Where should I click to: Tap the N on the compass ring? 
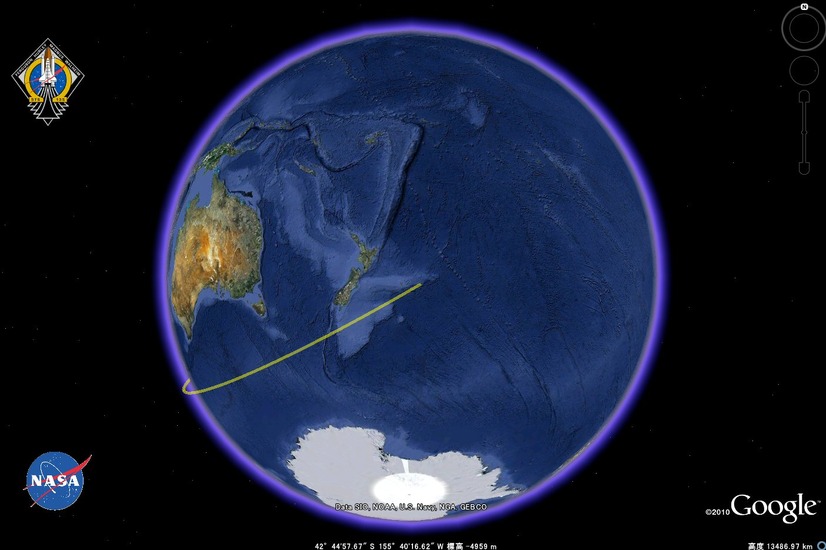[804, 7]
